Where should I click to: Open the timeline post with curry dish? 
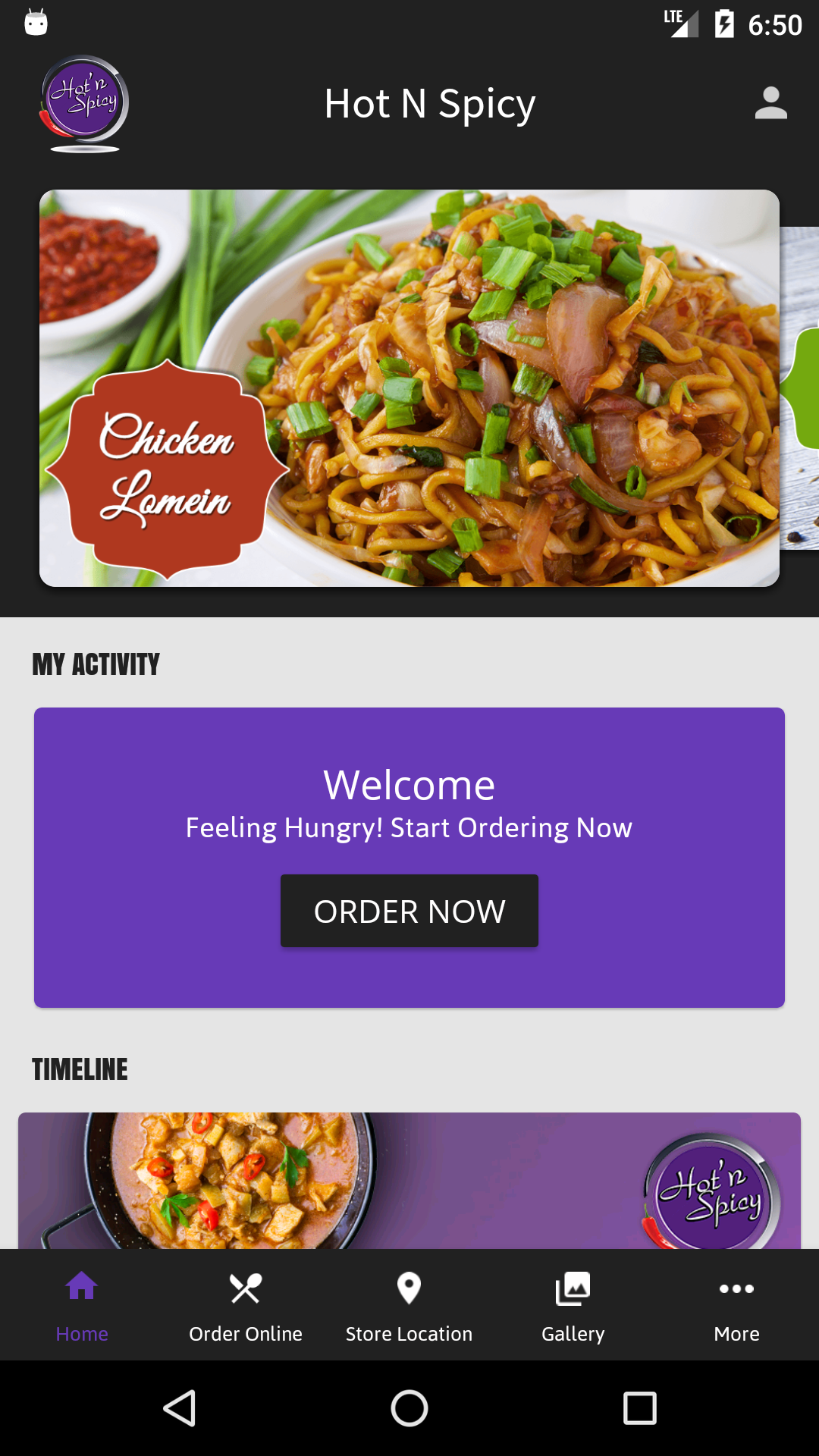(x=409, y=1181)
